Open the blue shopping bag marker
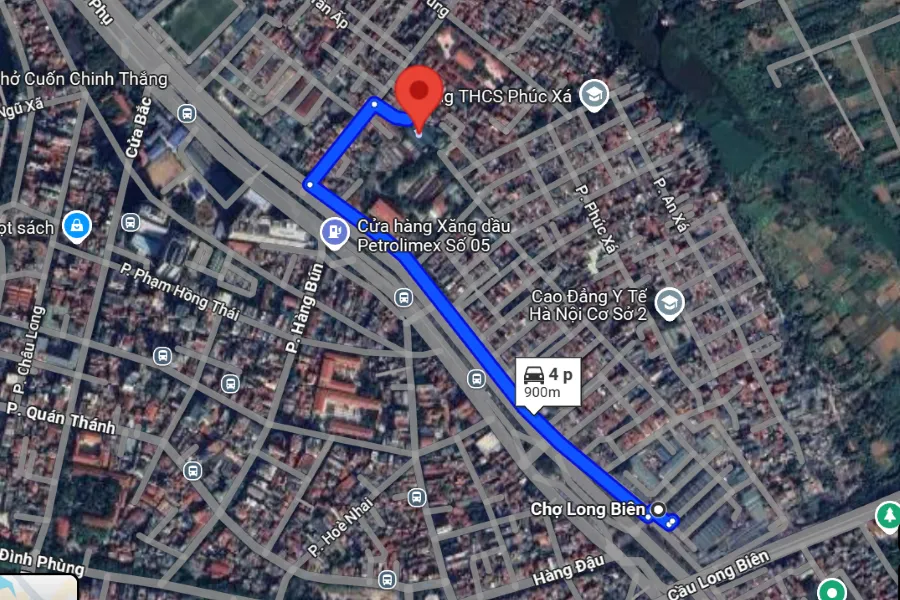Screen dimensions: 900x600 [75, 227]
